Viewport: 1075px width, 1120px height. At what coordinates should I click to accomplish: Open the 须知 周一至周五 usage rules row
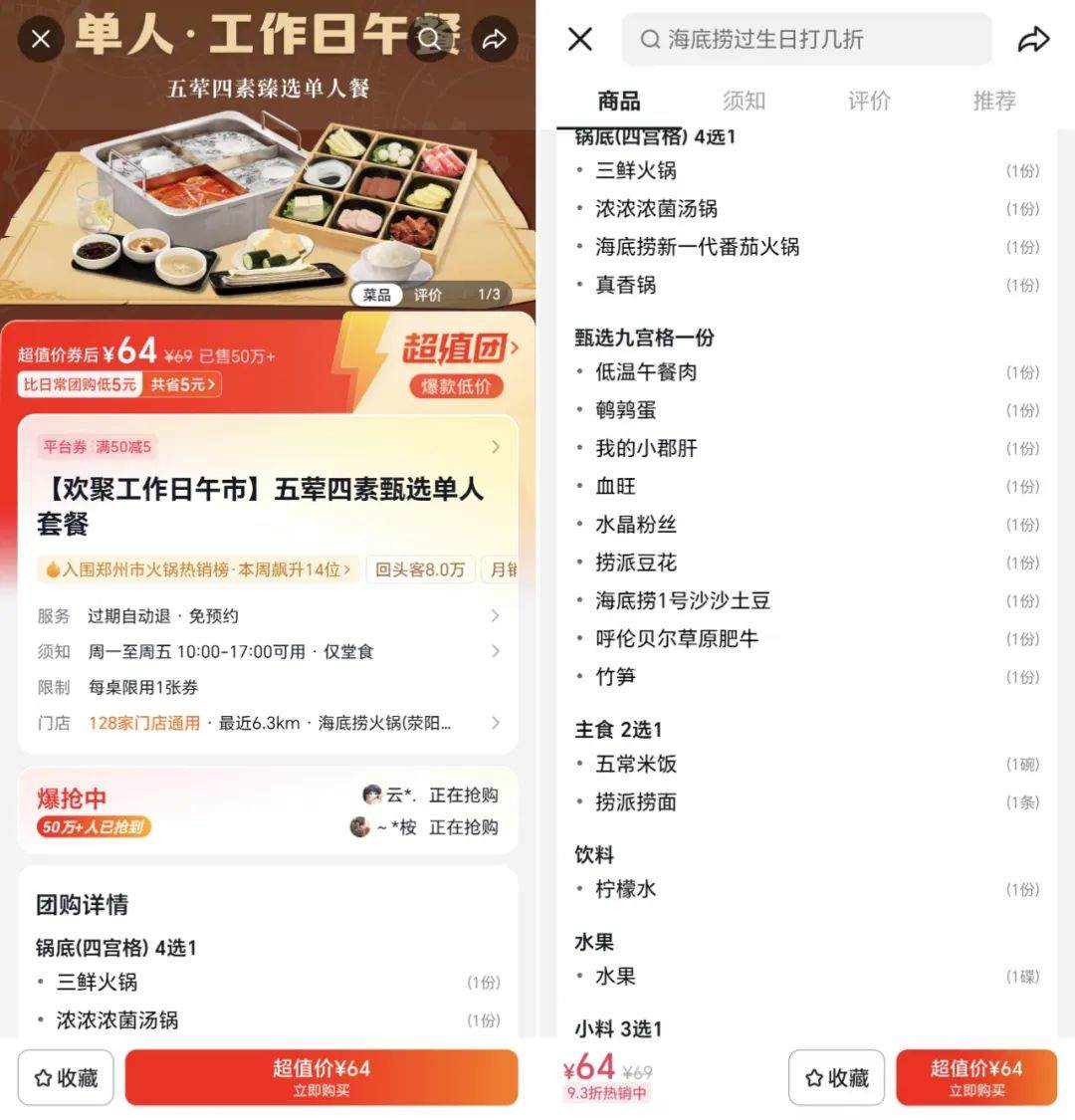point(269,652)
